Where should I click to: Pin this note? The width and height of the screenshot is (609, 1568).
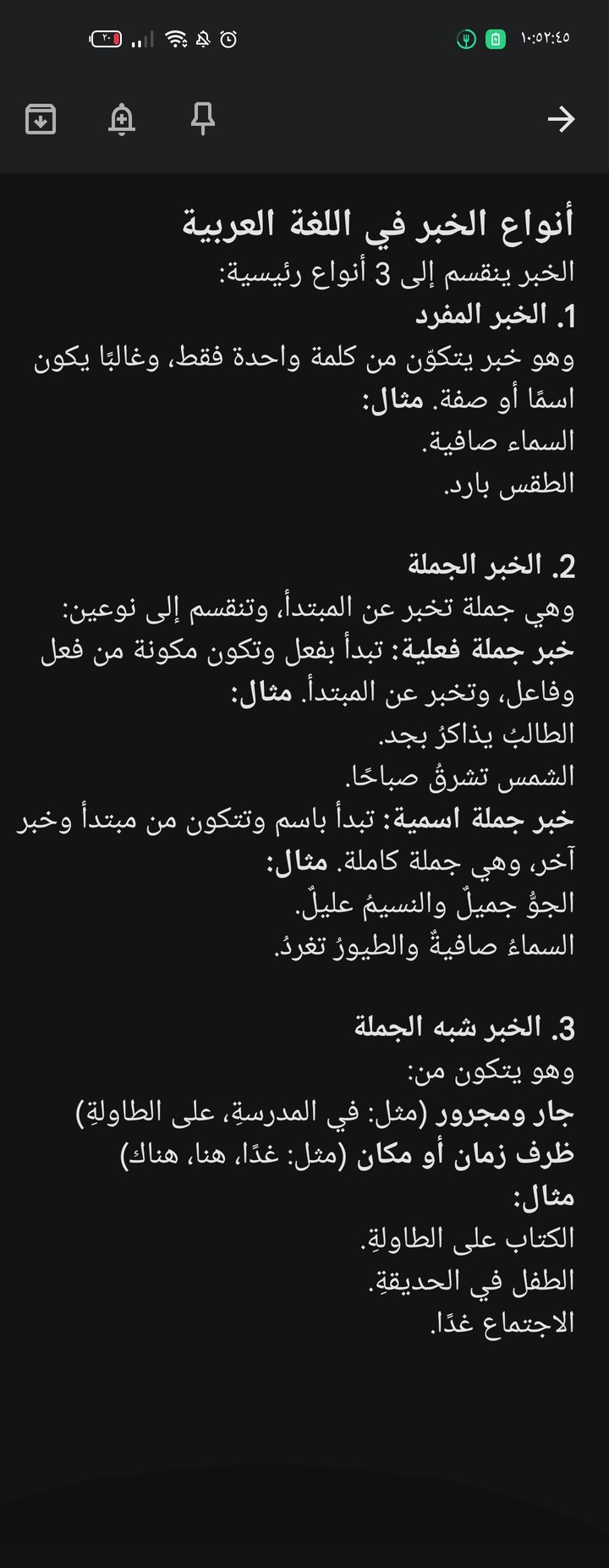(203, 119)
